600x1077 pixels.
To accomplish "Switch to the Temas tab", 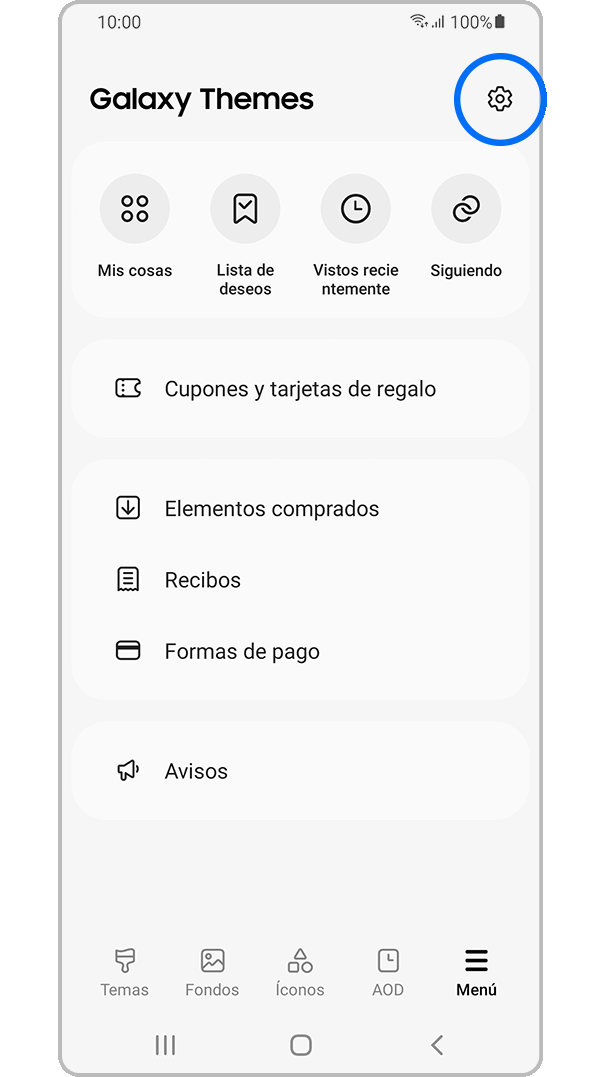I will [124, 973].
